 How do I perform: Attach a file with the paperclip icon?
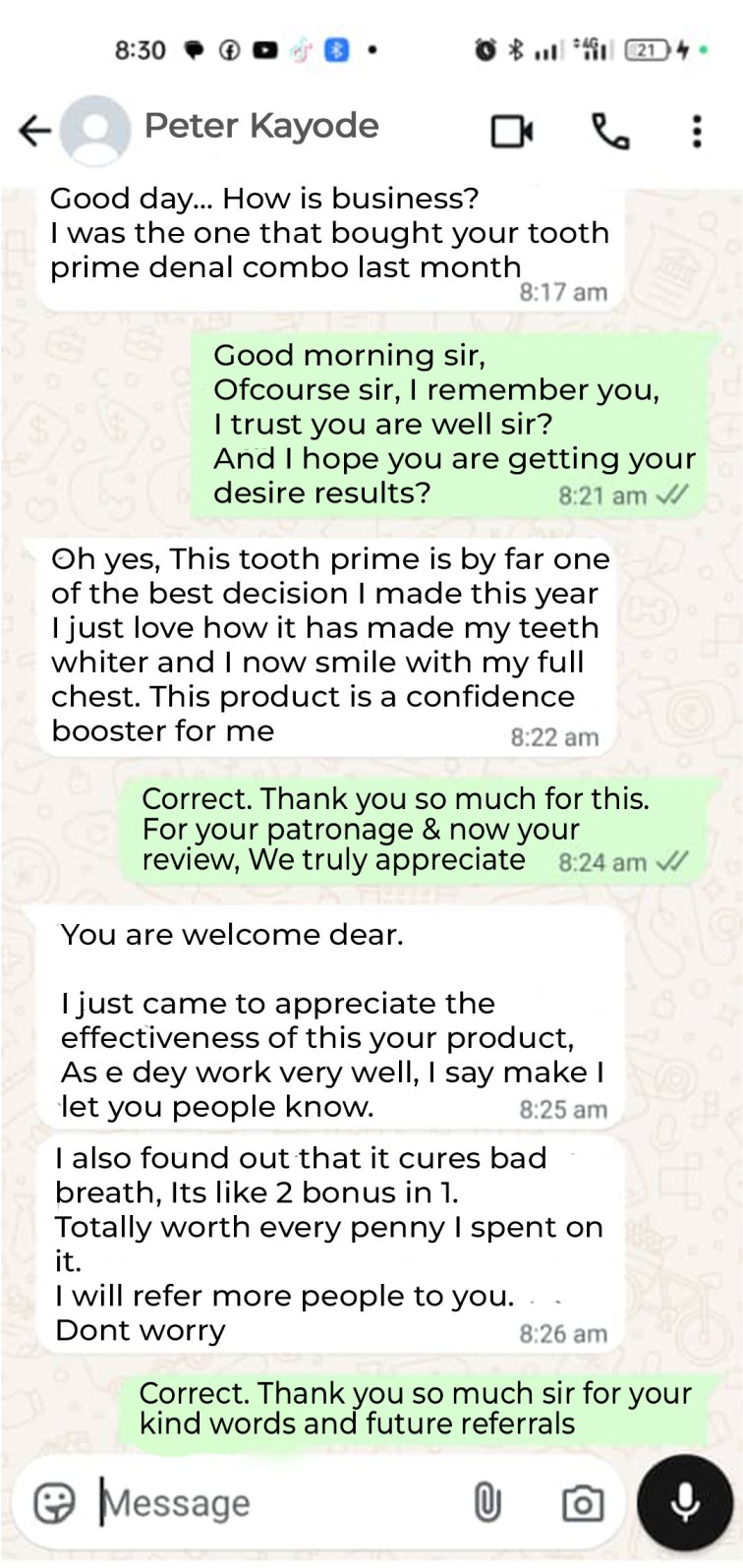point(487,1502)
